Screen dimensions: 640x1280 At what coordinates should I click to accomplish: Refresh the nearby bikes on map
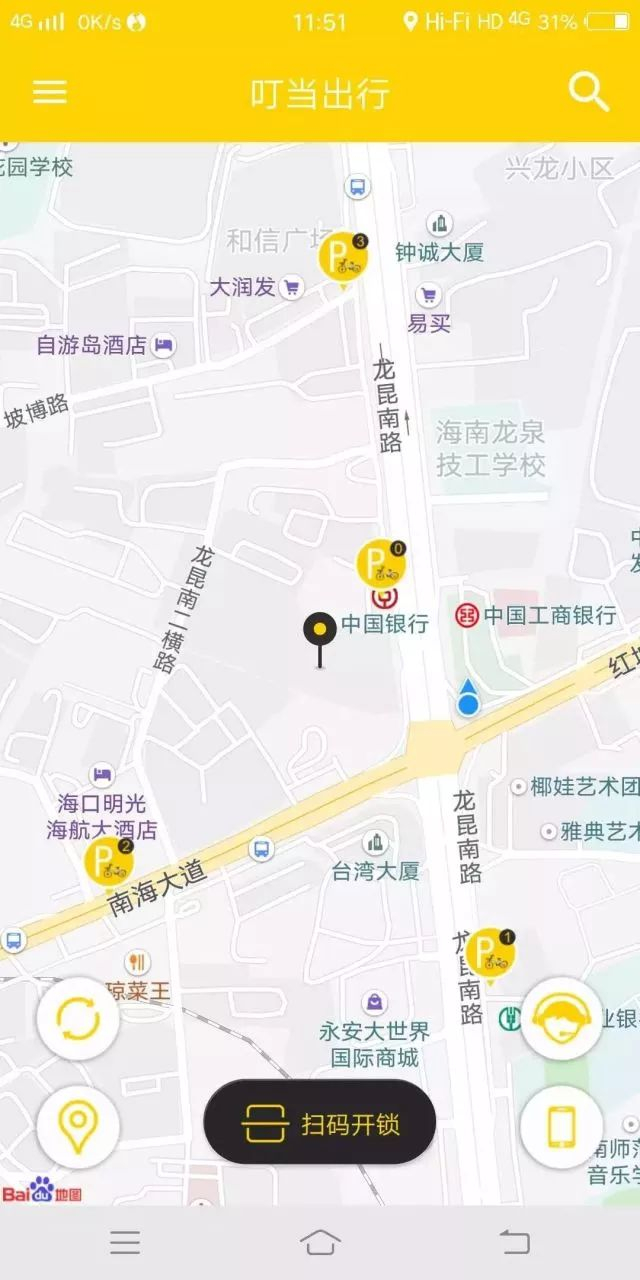pyautogui.click(x=78, y=1019)
